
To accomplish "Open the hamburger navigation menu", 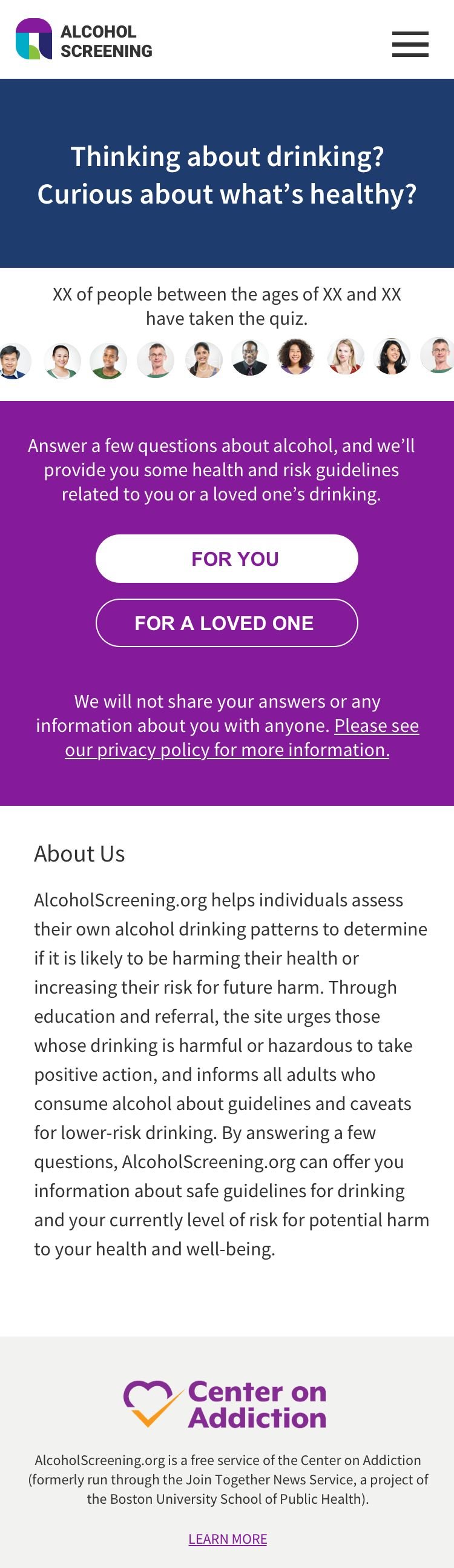I will click(x=410, y=44).
